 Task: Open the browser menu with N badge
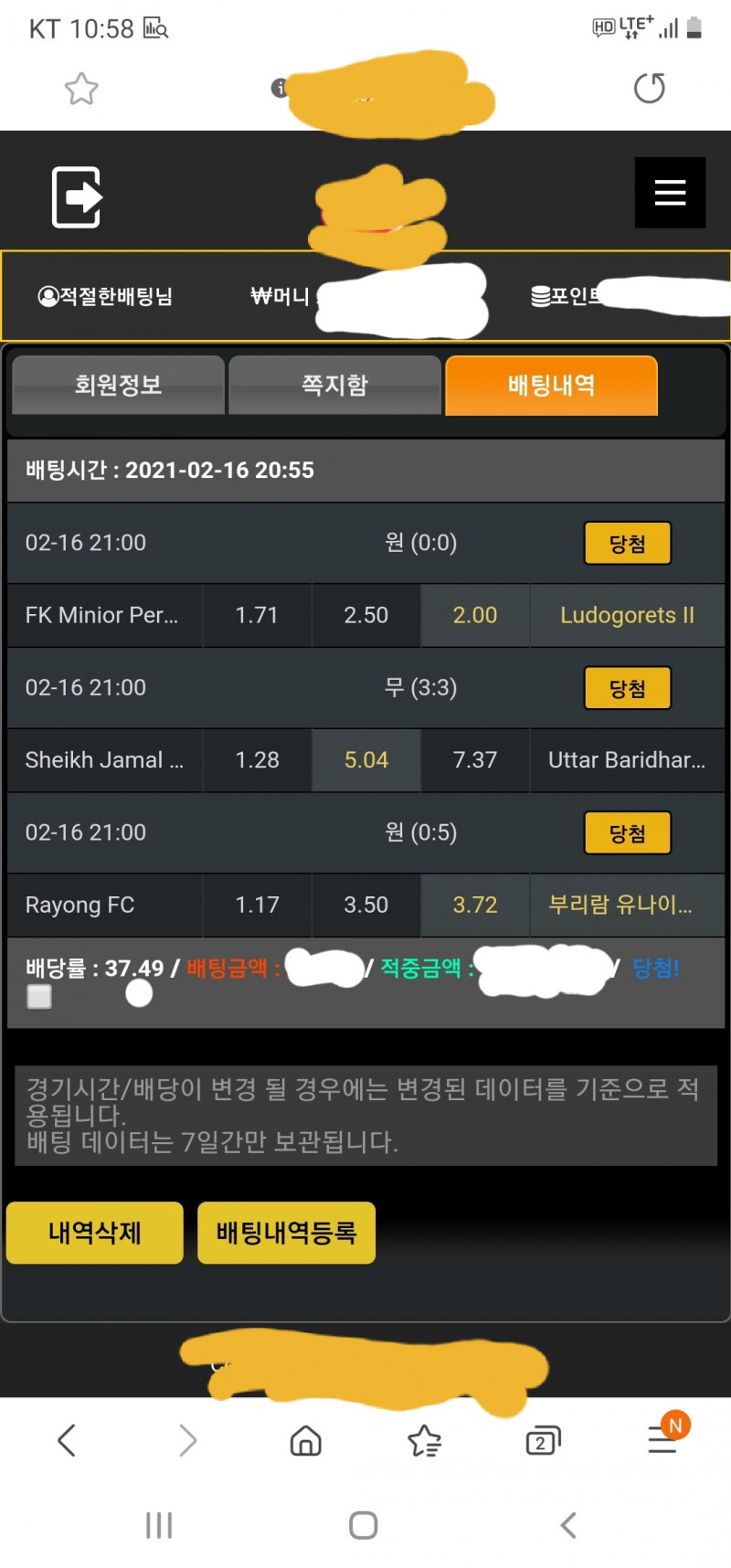tap(662, 1440)
